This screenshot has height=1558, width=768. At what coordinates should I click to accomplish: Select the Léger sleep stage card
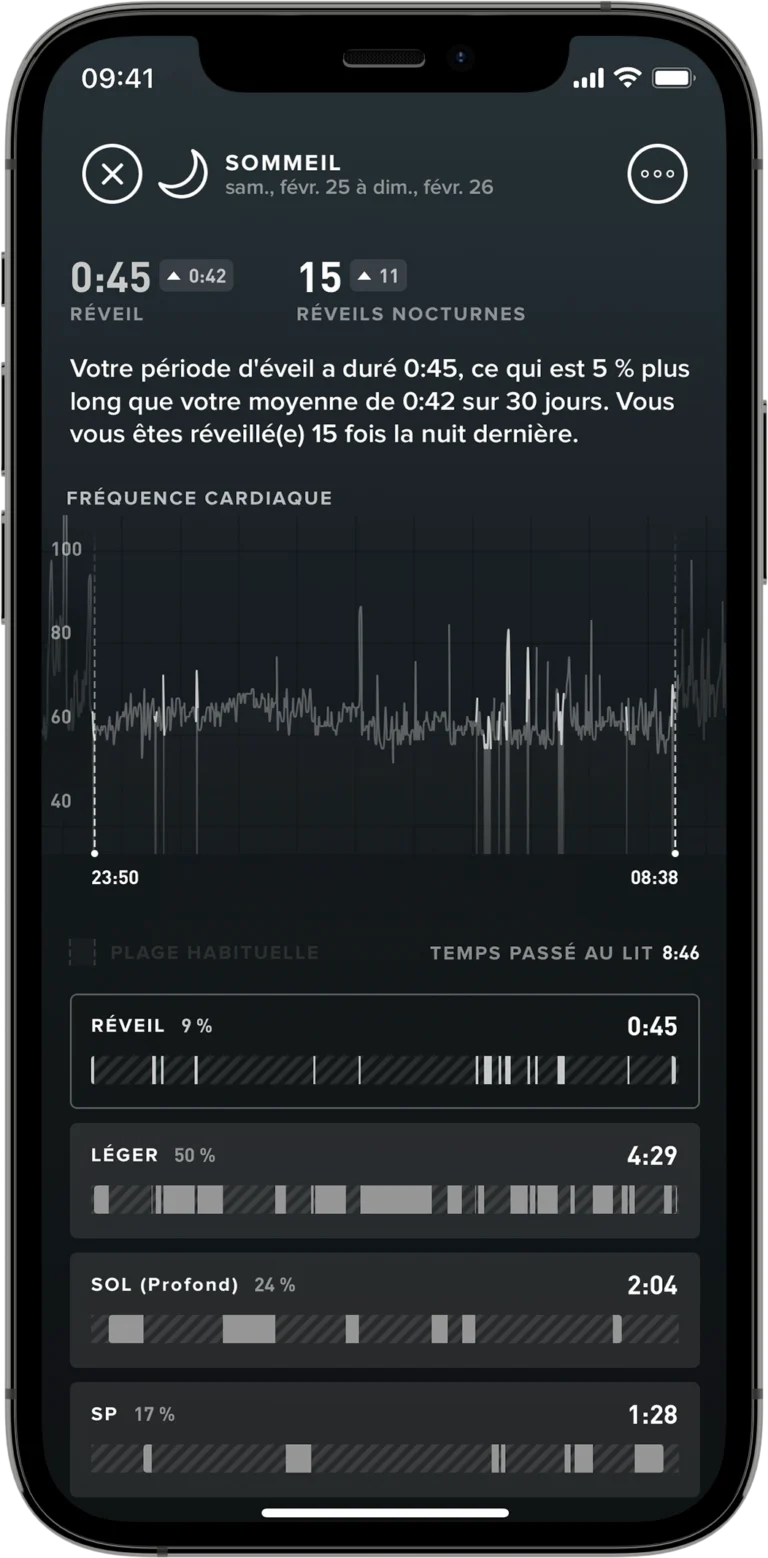(384, 1180)
